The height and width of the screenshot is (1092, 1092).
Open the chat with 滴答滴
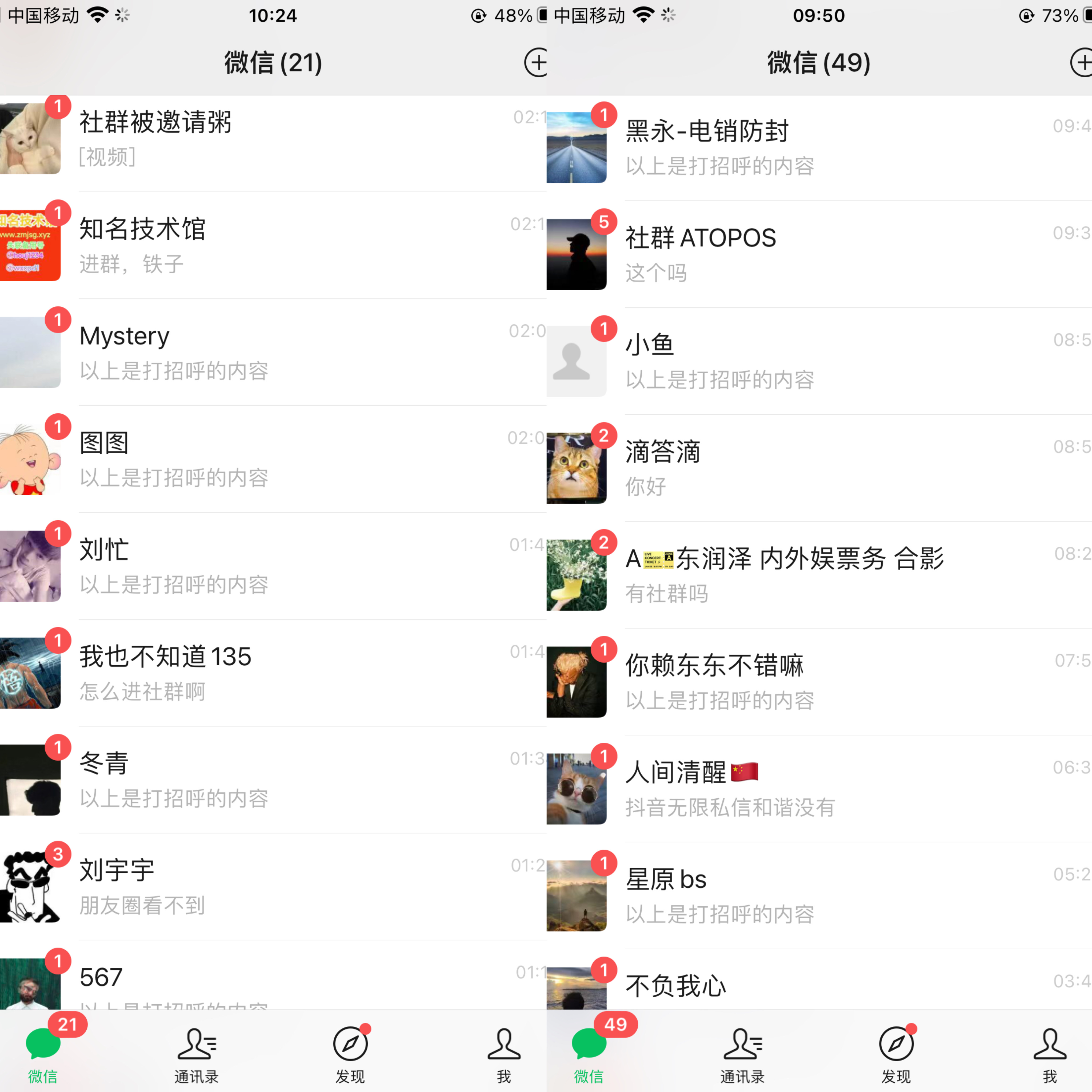click(x=819, y=467)
